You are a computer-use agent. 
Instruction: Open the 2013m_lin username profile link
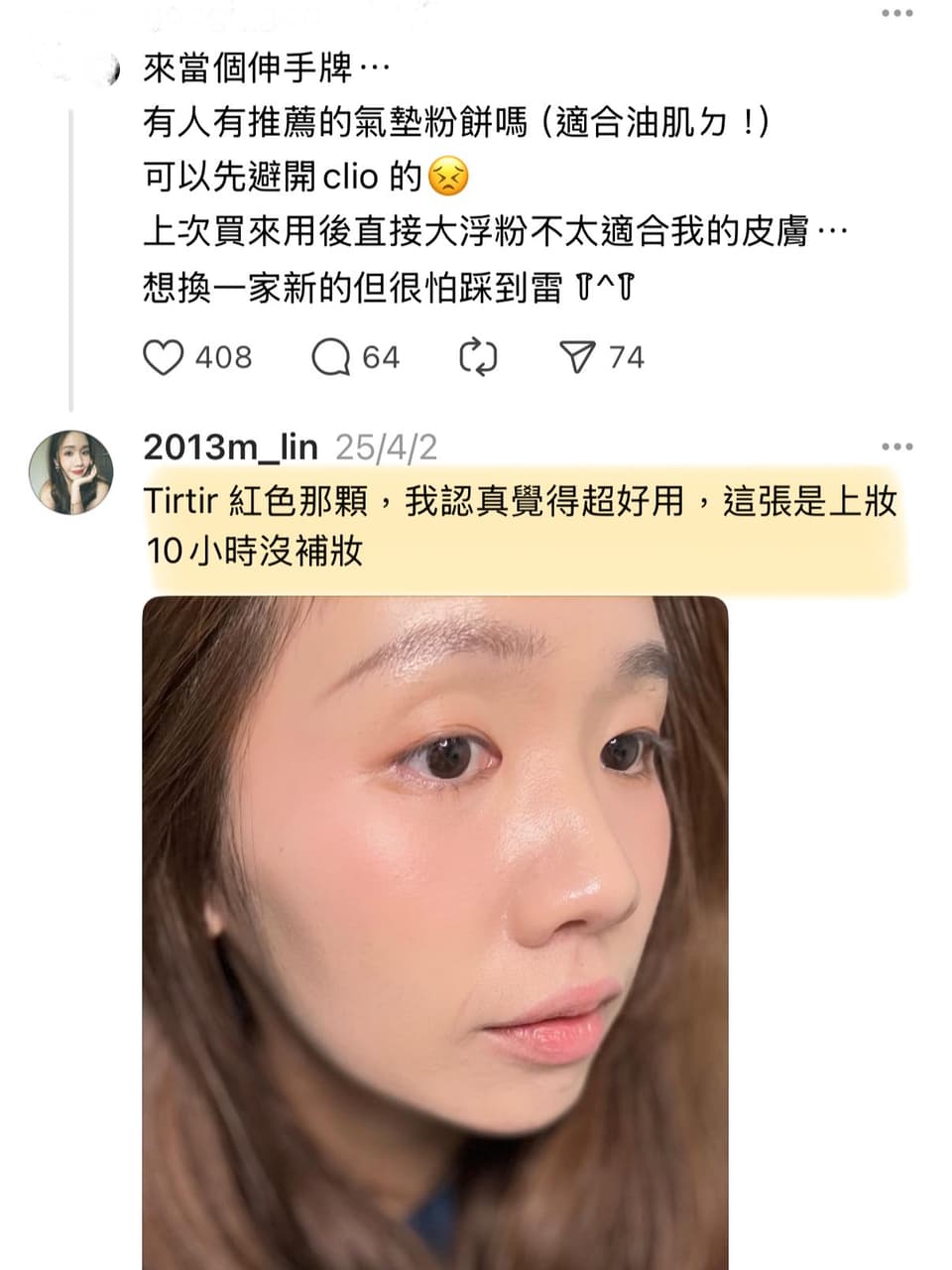pos(230,447)
